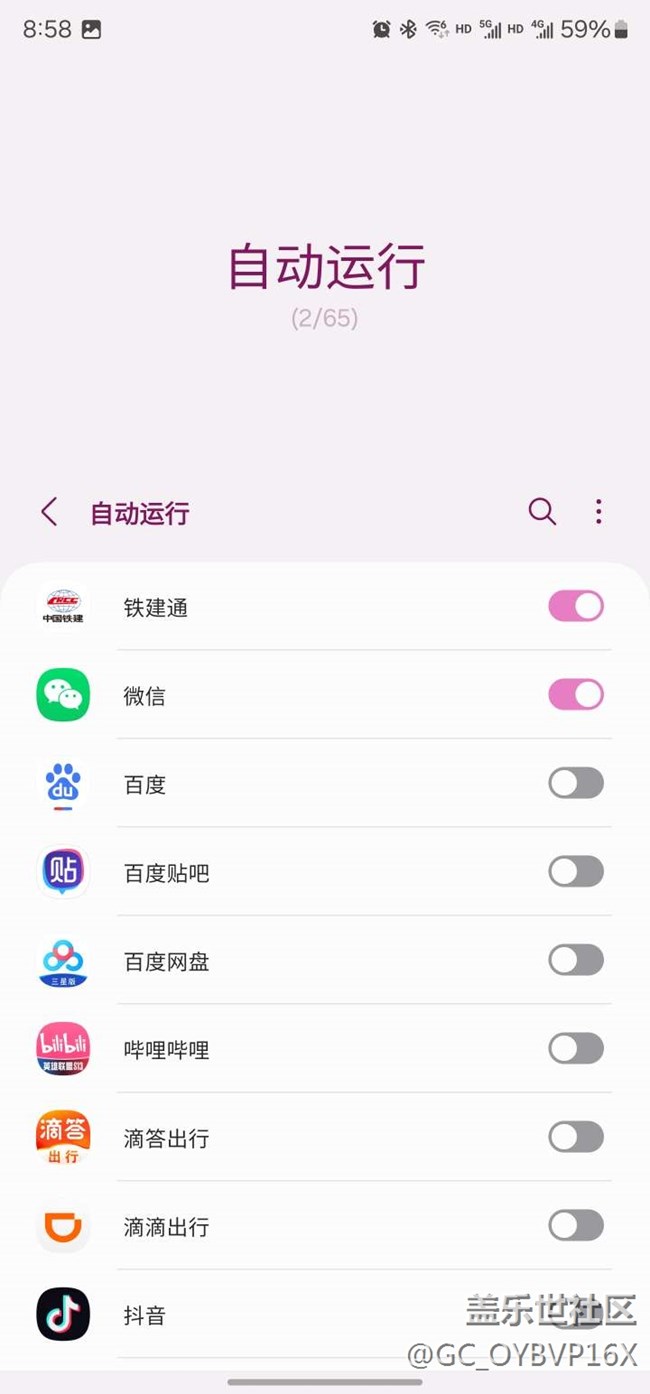
Task: Turn off auto-run for 铁建通
Action: 575,606
